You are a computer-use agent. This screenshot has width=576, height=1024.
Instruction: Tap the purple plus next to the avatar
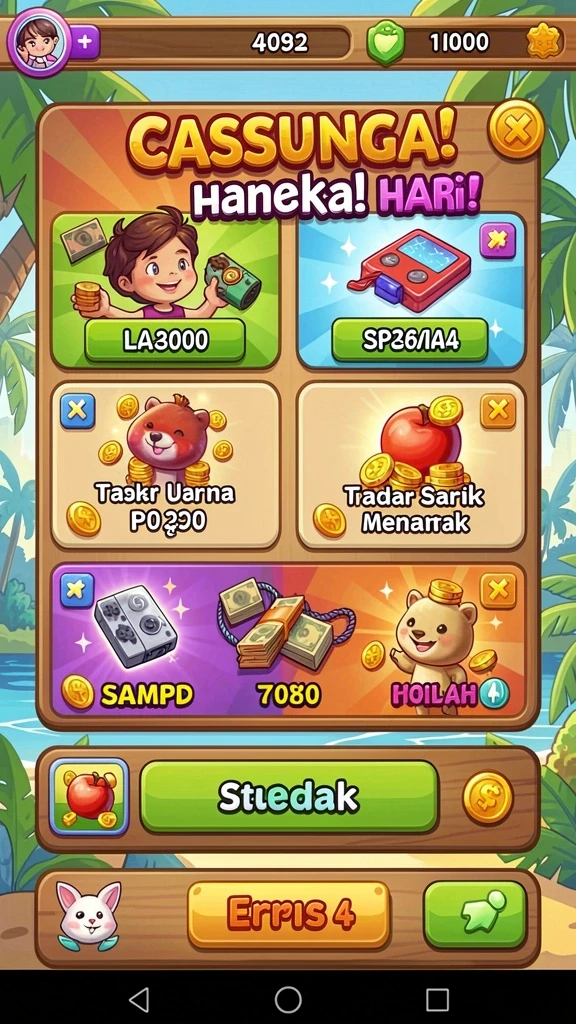(x=85, y=42)
